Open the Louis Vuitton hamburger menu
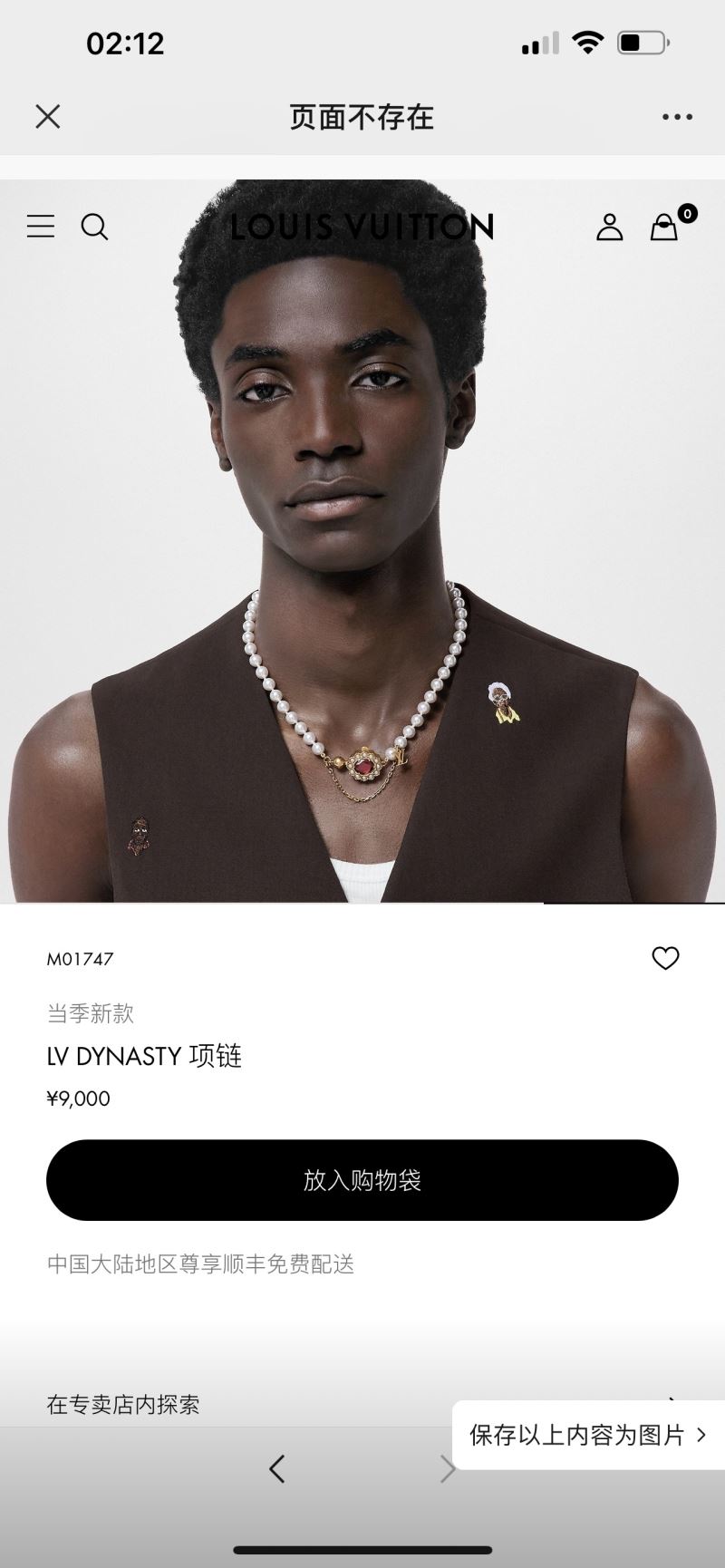725x1568 pixels. [41, 226]
